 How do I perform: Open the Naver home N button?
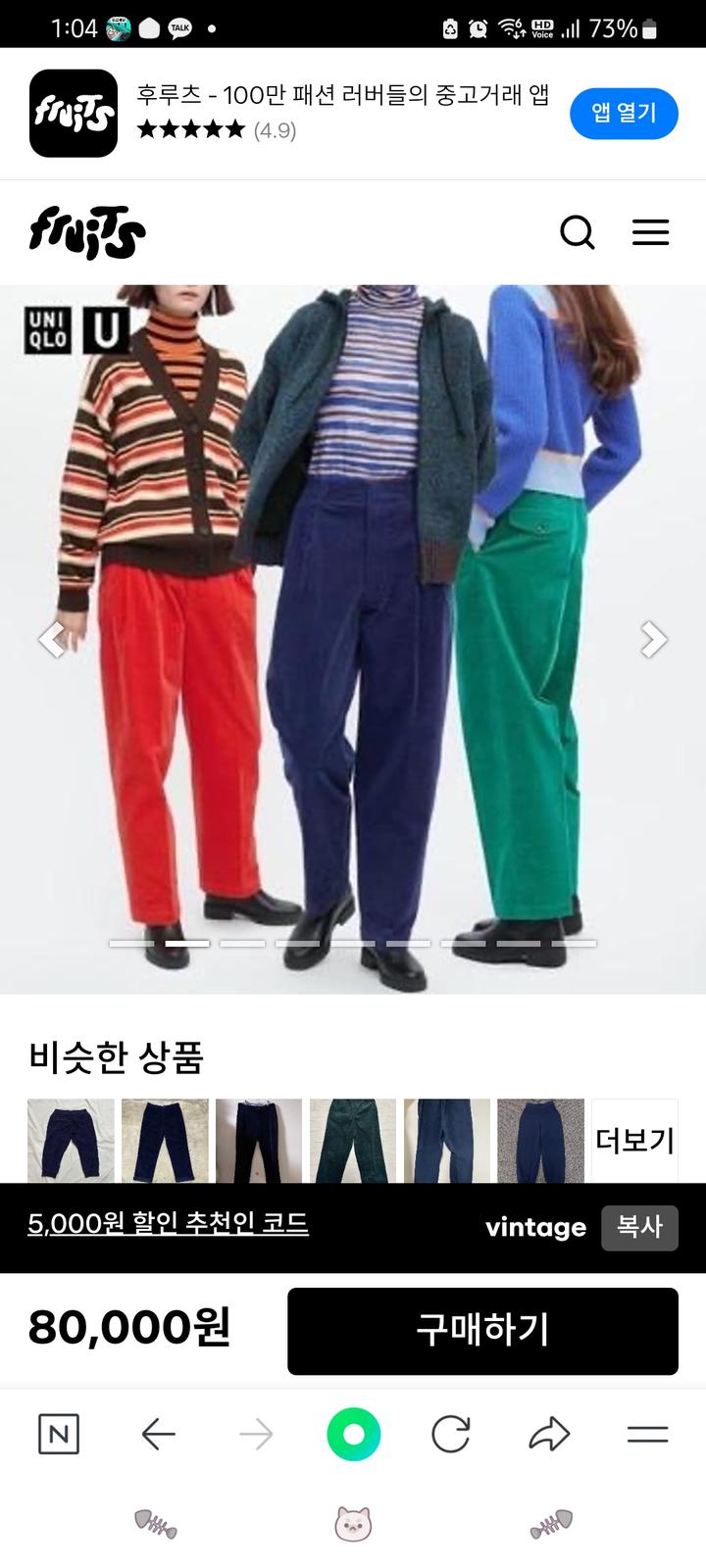point(59,1435)
